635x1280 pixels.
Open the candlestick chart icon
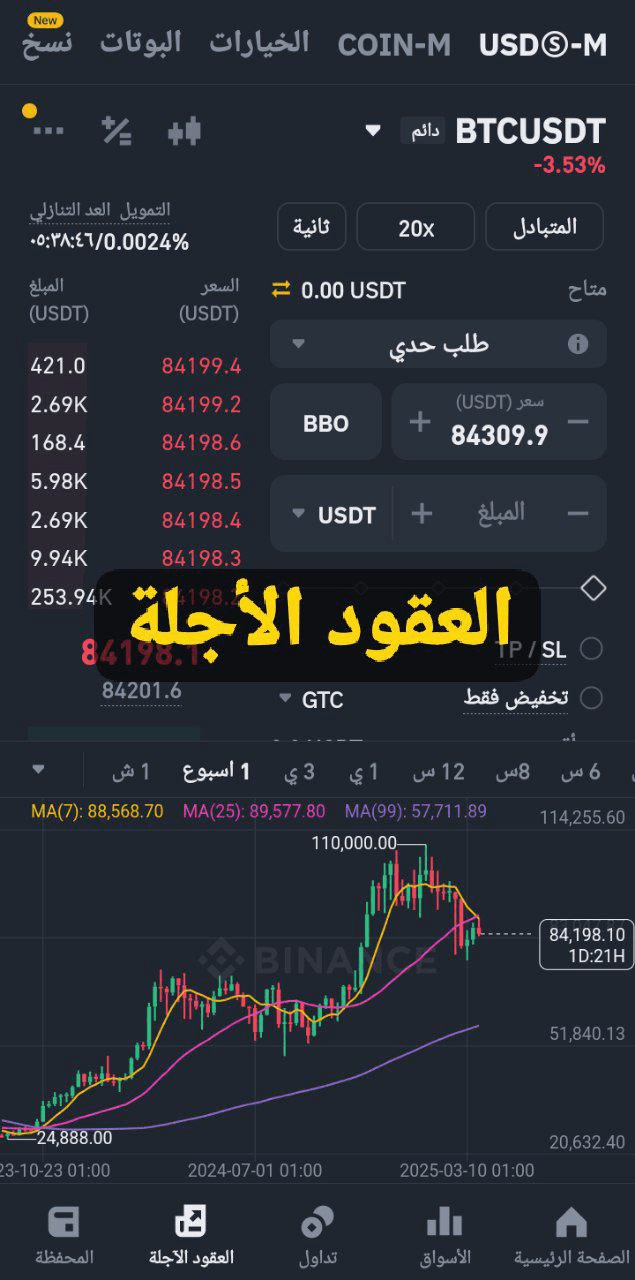pos(184,131)
